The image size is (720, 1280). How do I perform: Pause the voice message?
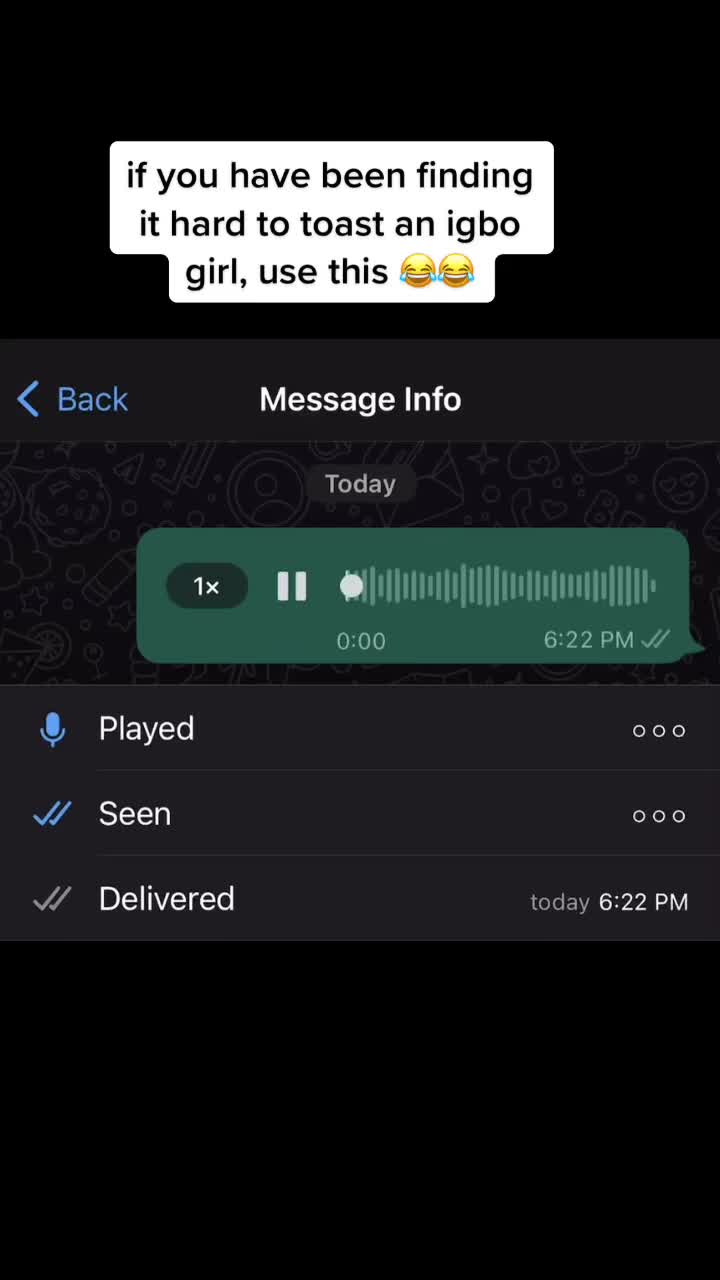pos(292,586)
